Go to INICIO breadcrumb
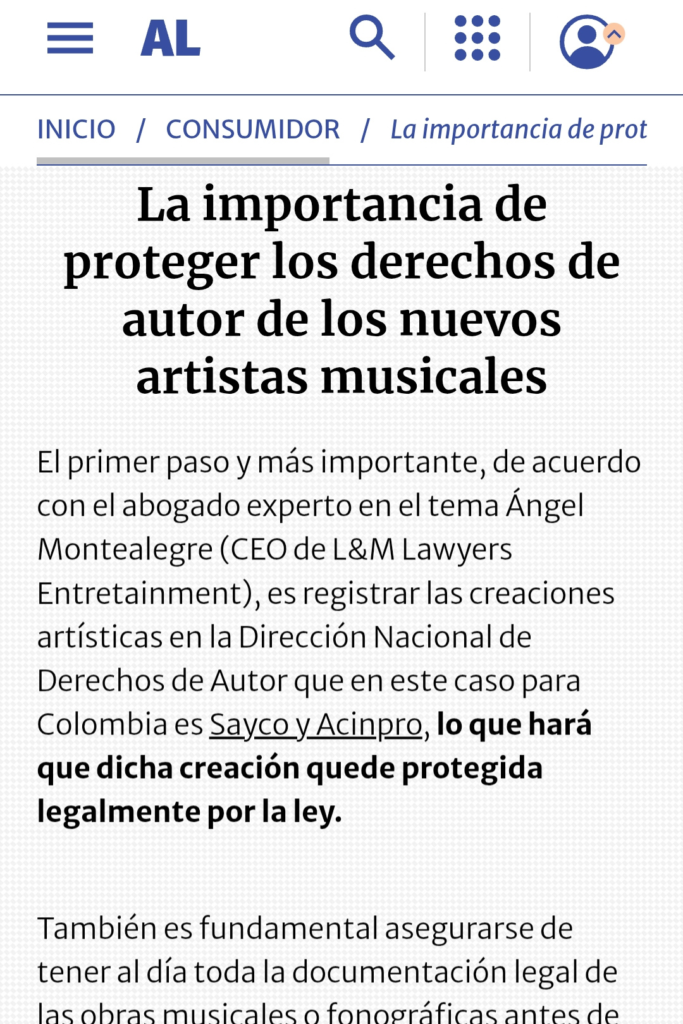The height and width of the screenshot is (1024, 683). tap(76, 129)
